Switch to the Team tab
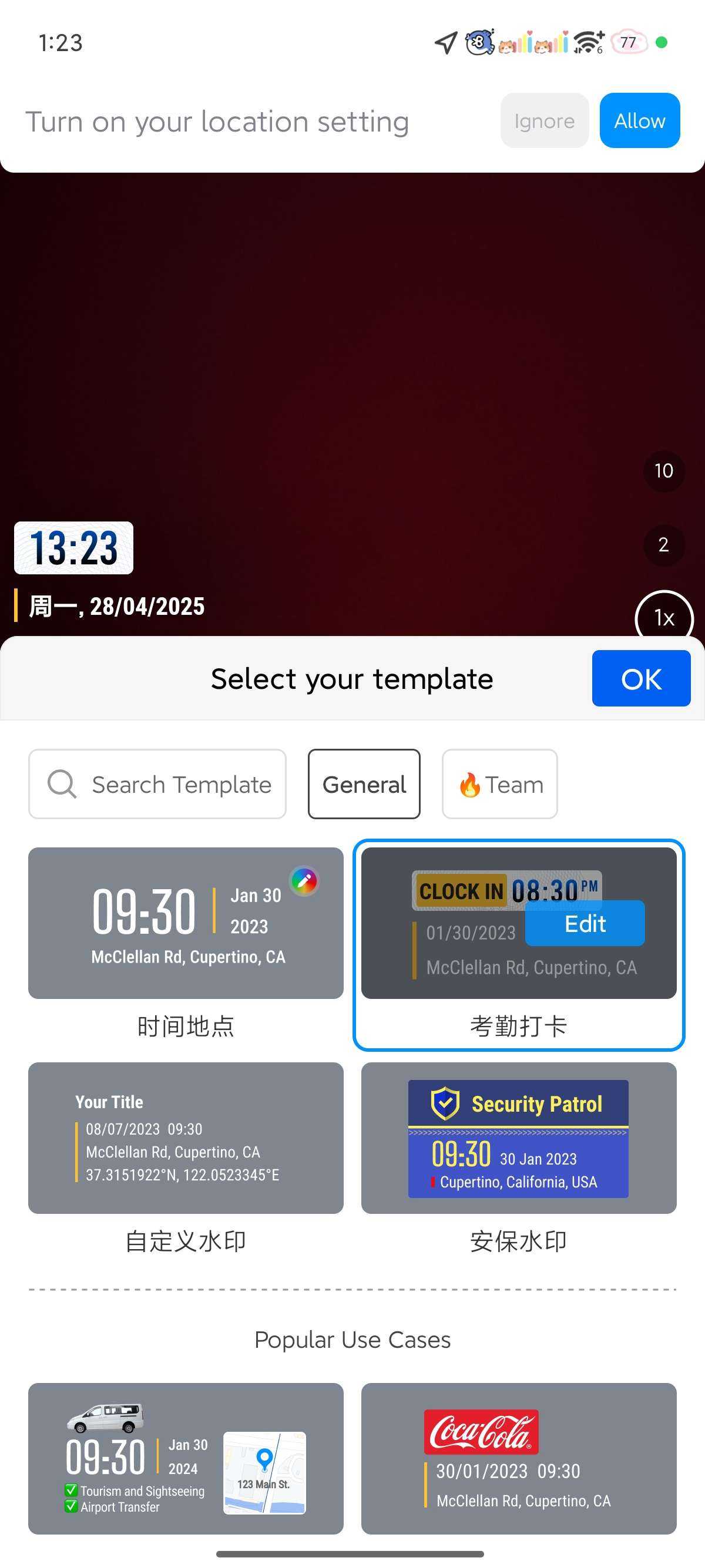Viewport: 705px width, 1568px height. (x=499, y=784)
